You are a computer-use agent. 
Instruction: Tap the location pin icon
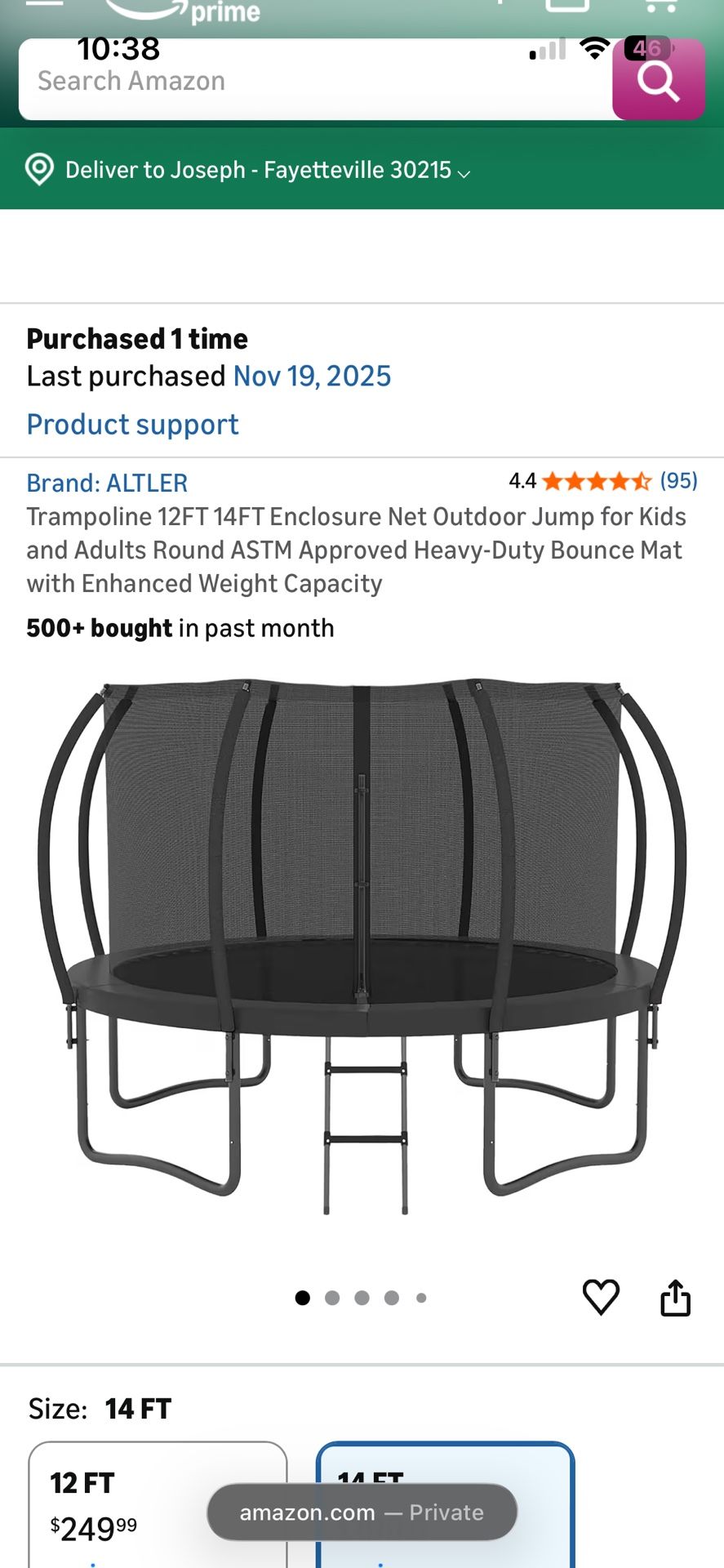pos(38,170)
